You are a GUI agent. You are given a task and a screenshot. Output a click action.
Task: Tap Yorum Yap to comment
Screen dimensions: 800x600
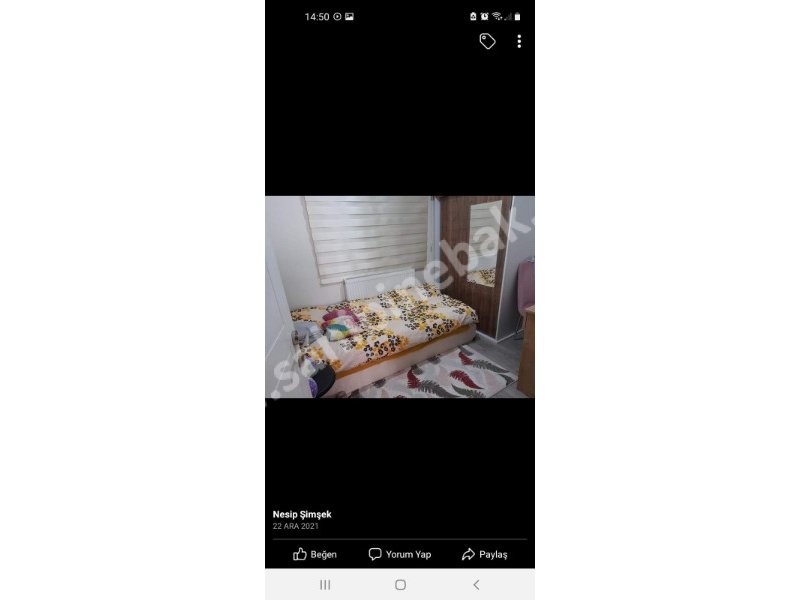point(399,554)
